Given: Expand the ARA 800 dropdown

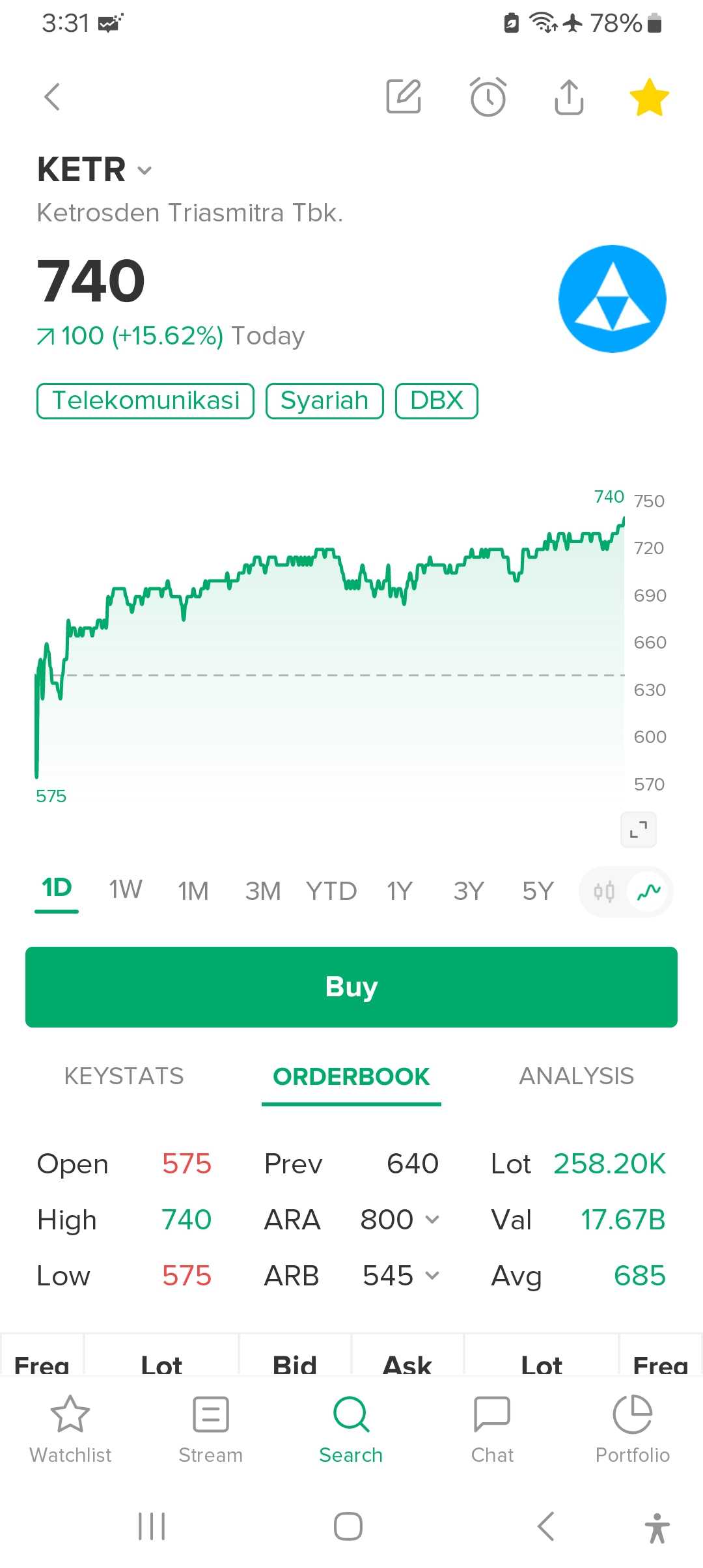Looking at the screenshot, I should click(432, 1220).
